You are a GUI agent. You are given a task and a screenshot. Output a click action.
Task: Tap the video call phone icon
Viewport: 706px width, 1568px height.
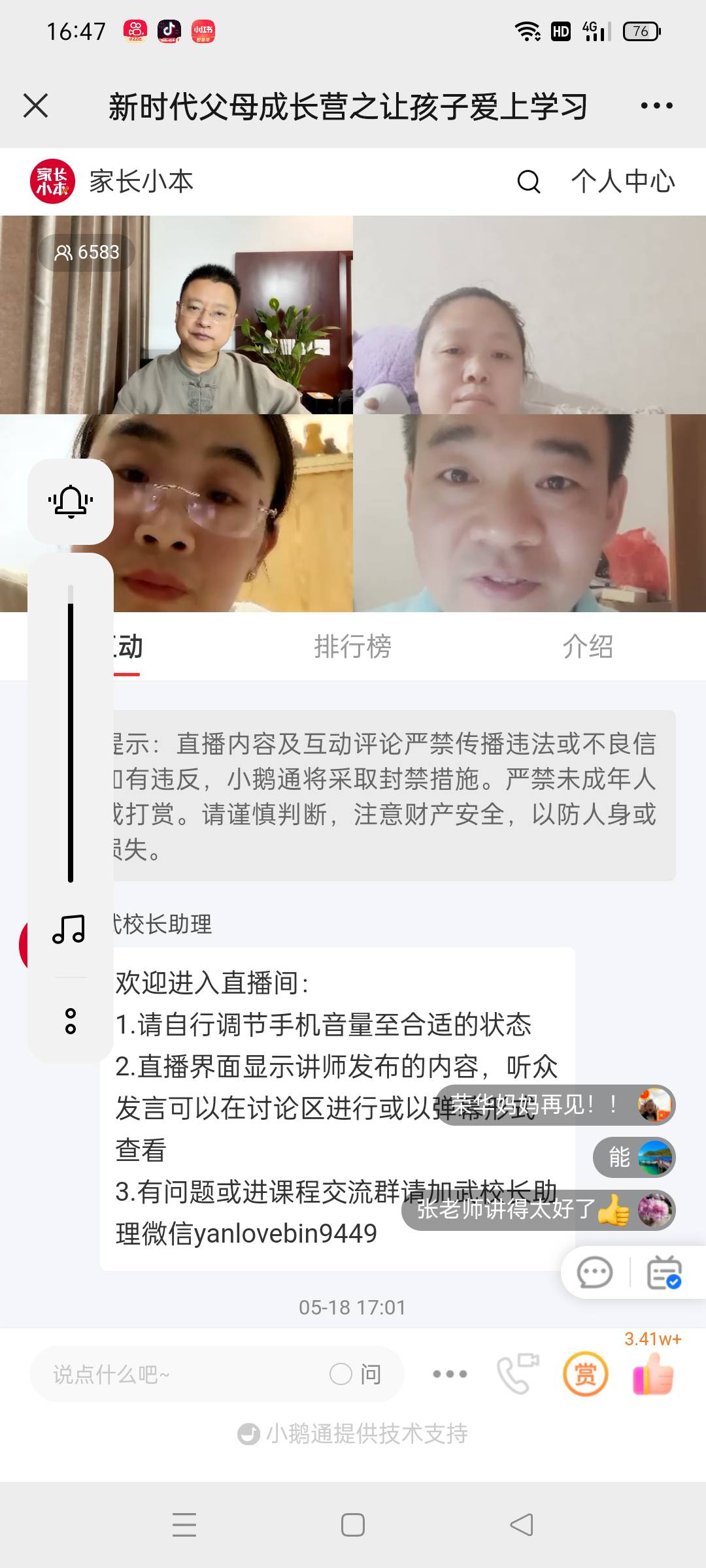coord(516,1374)
